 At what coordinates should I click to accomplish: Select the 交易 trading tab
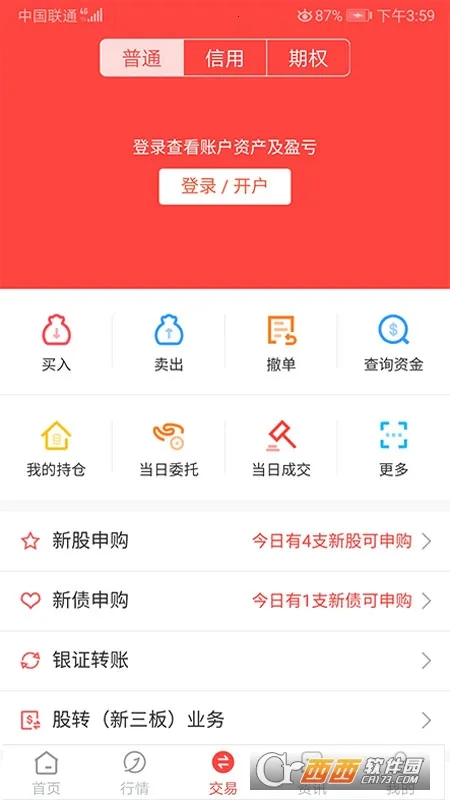coord(223,772)
